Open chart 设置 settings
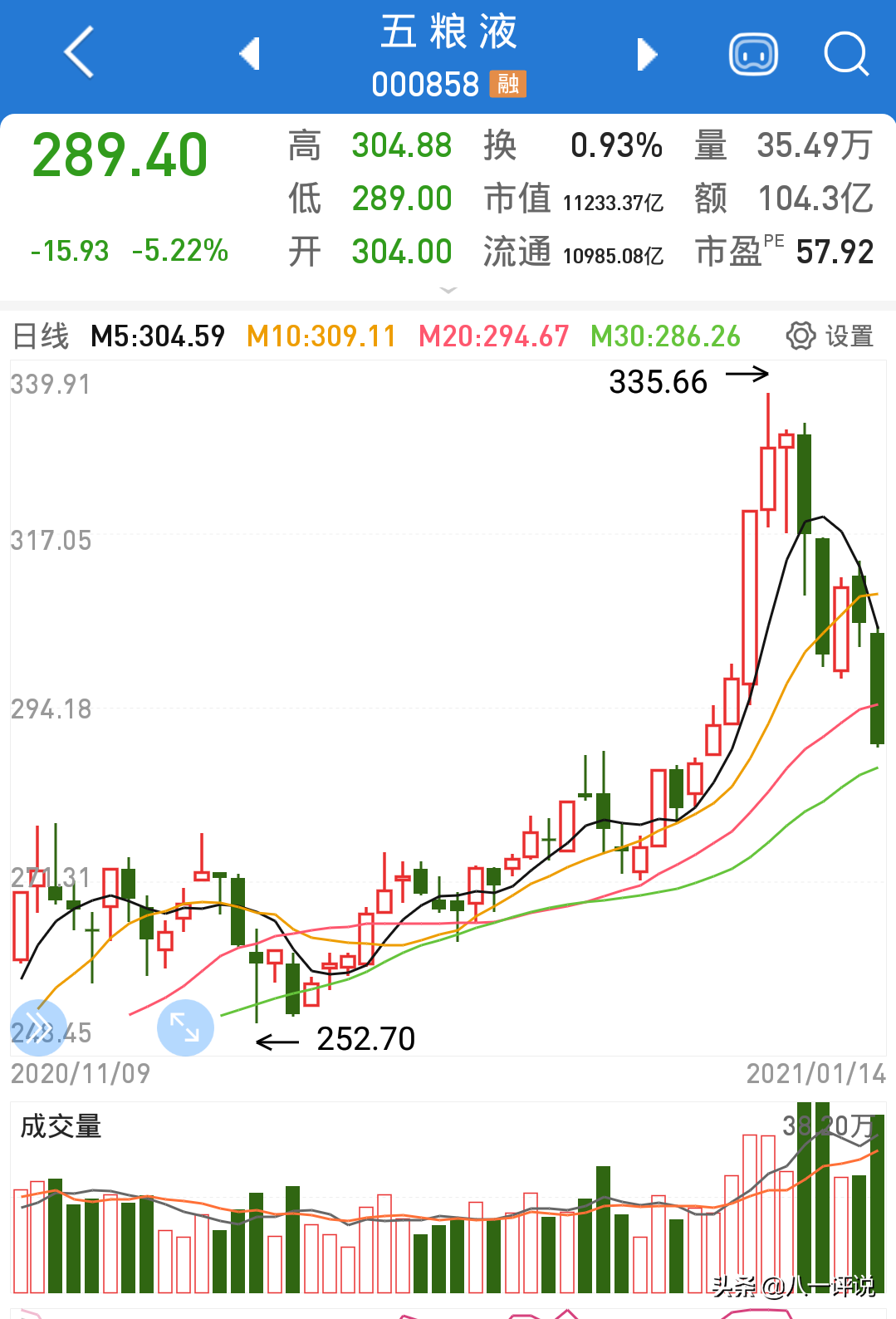Viewport: 896px width, 1319px height. click(830, 336)
